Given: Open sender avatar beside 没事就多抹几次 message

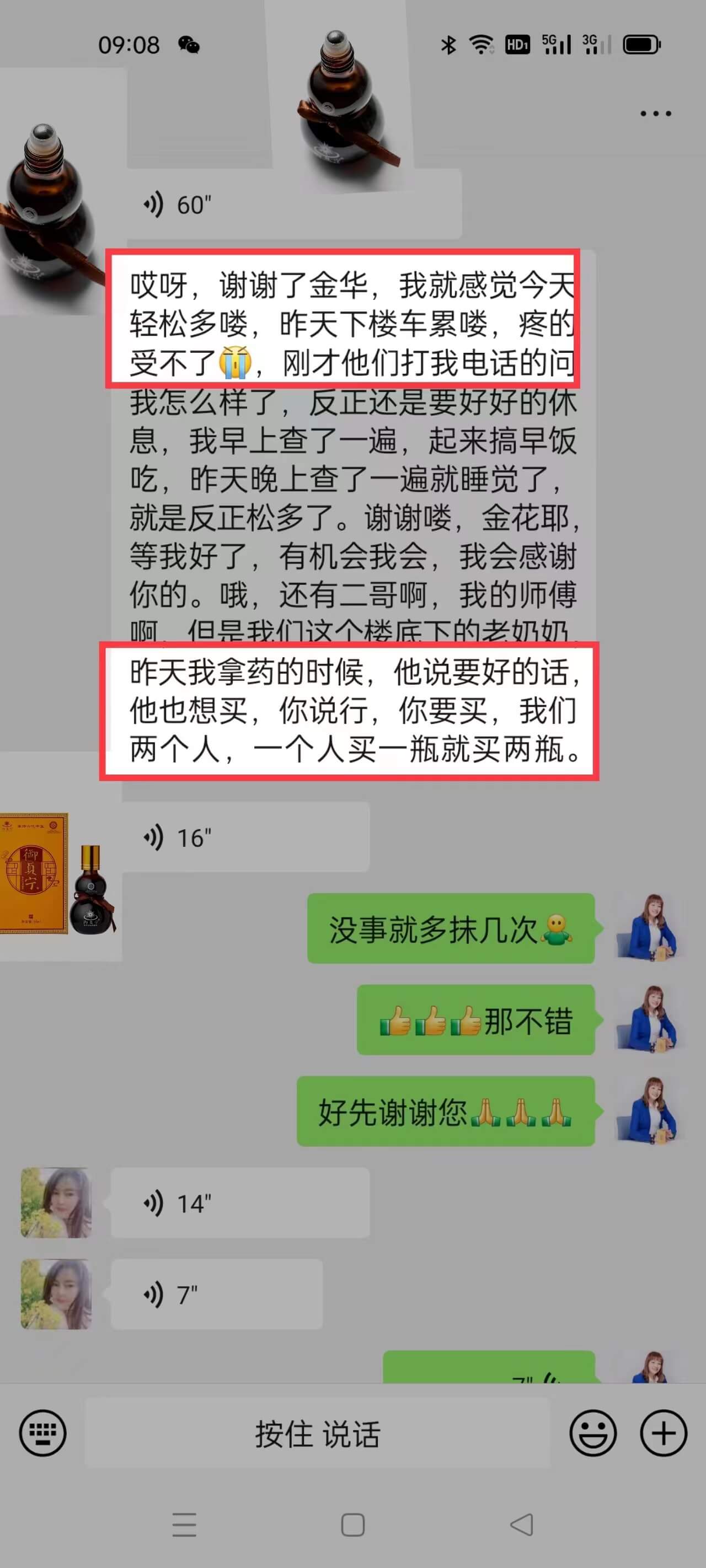Looking at the screenshot, I should tap(651, 928).
